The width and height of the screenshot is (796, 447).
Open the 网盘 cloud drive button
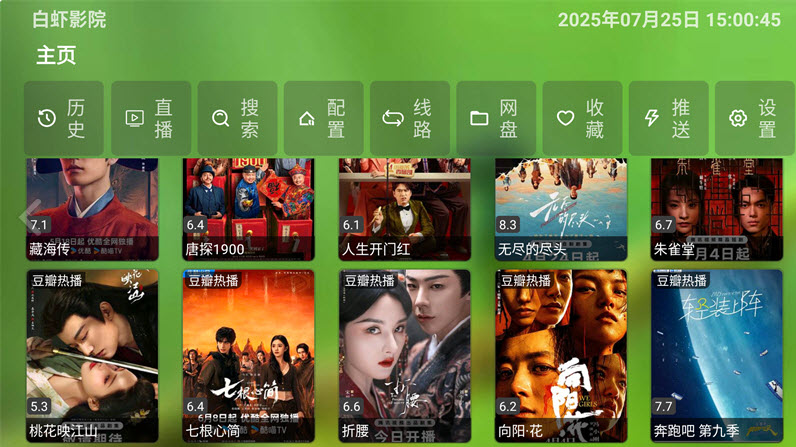496,119
